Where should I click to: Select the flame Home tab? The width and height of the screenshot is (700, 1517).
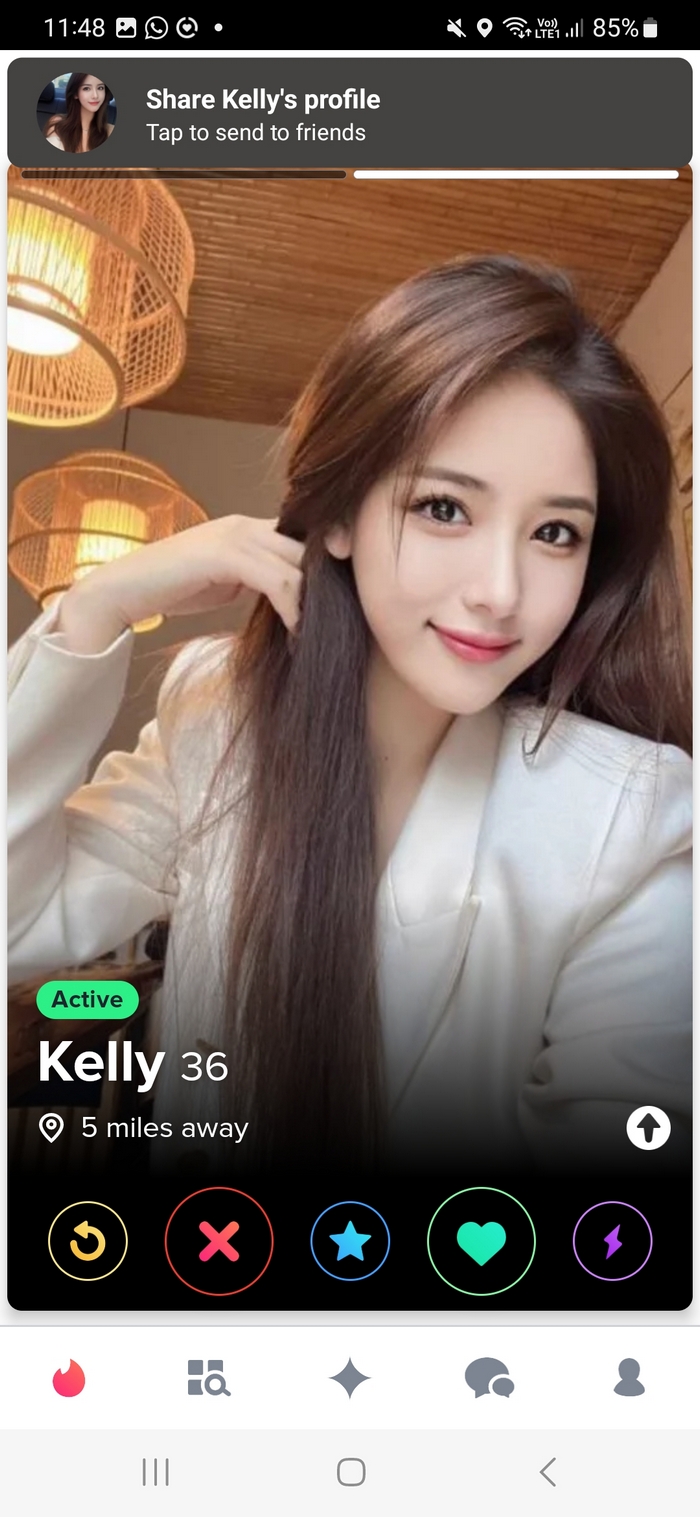tap(69, 1377)
